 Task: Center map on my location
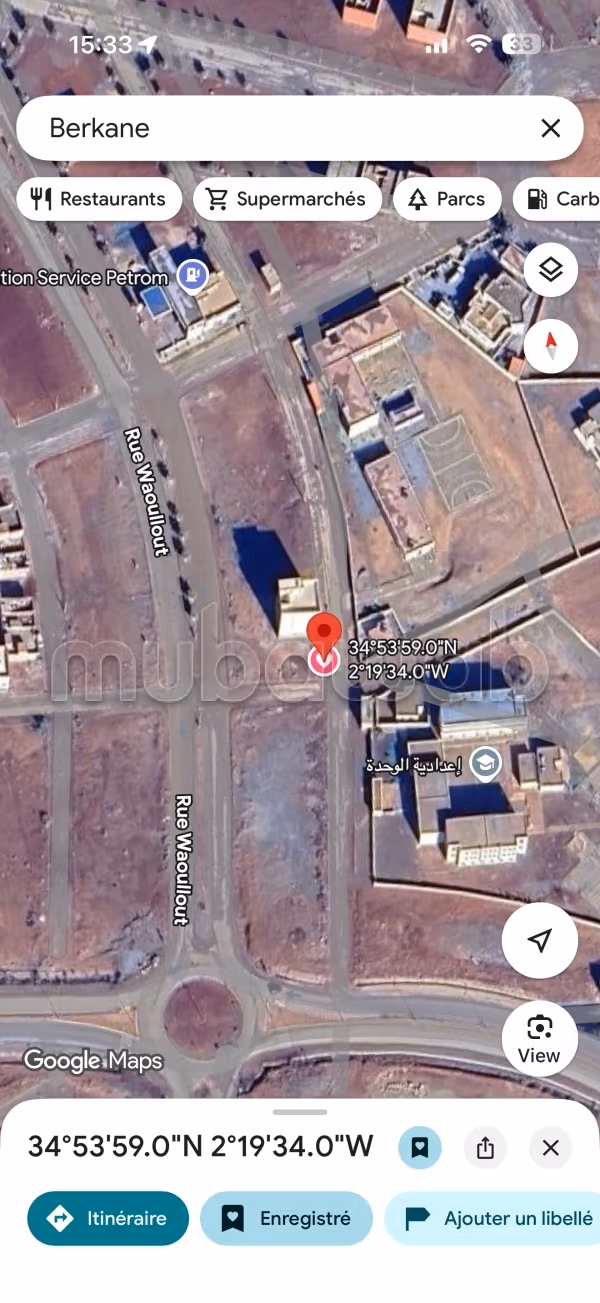(540, 940)
